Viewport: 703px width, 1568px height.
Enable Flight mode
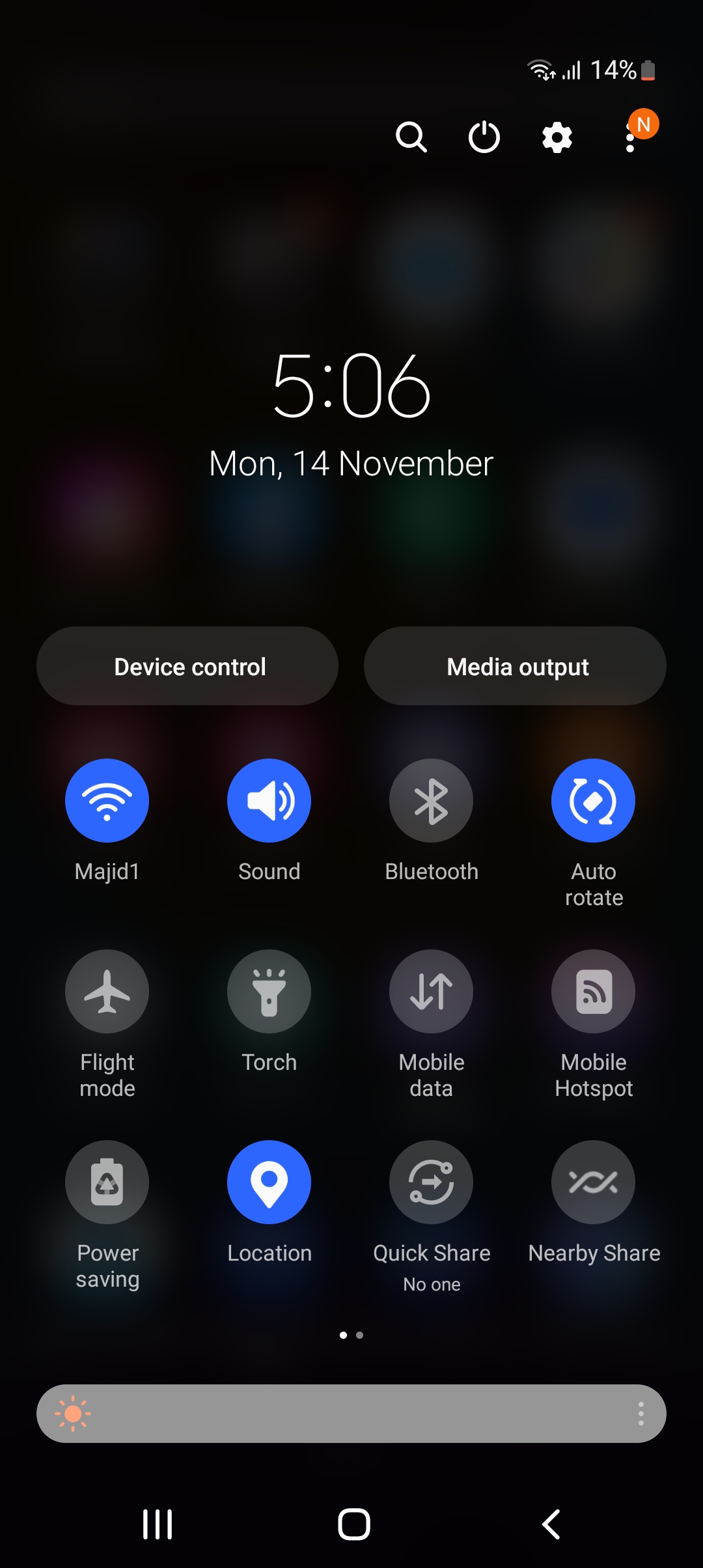coord(107,991)
